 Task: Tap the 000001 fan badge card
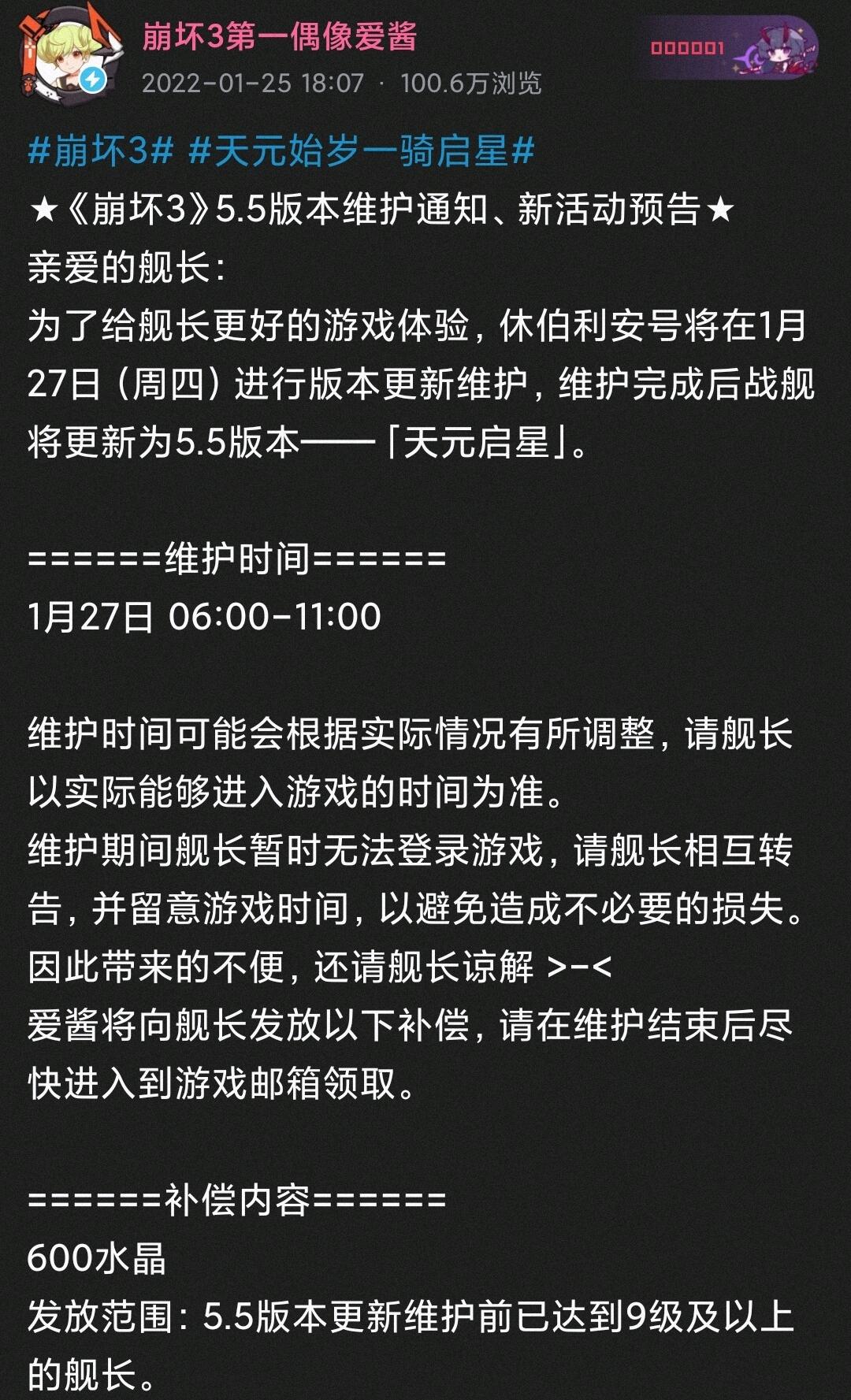tap(727, 48)
